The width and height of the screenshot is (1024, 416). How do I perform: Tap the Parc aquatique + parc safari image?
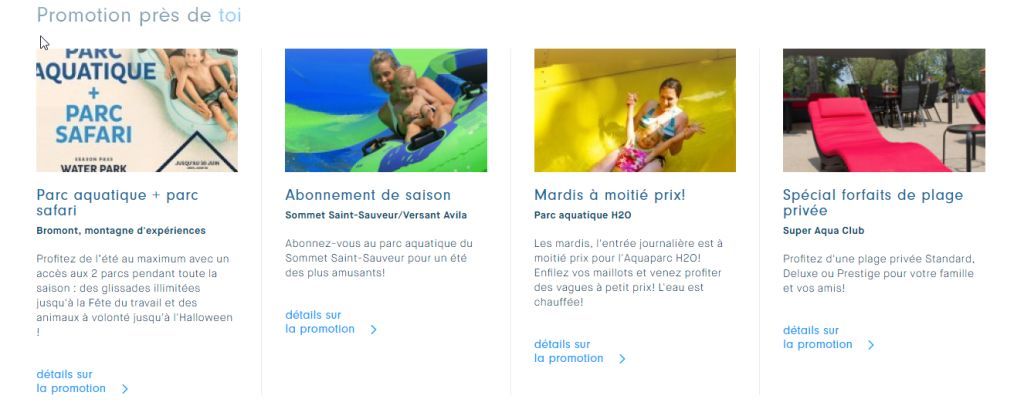137,110
